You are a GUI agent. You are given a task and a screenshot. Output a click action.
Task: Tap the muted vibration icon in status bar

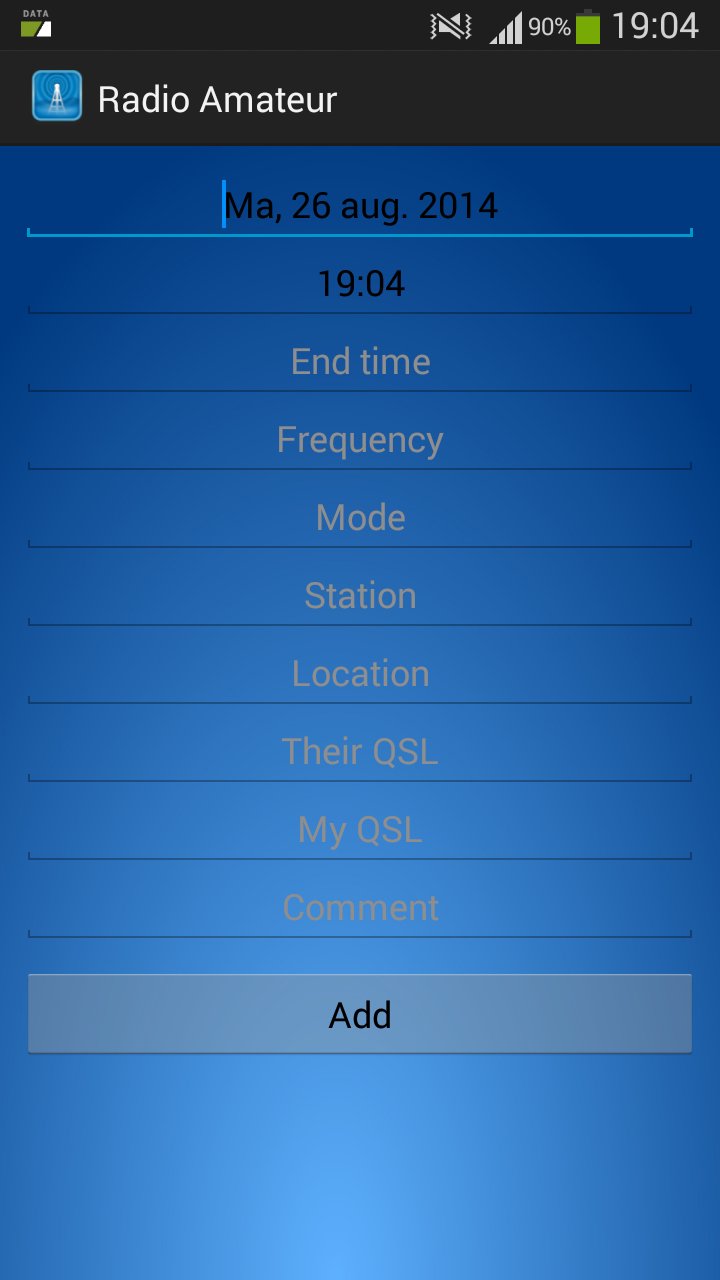(x=449, y=25)
